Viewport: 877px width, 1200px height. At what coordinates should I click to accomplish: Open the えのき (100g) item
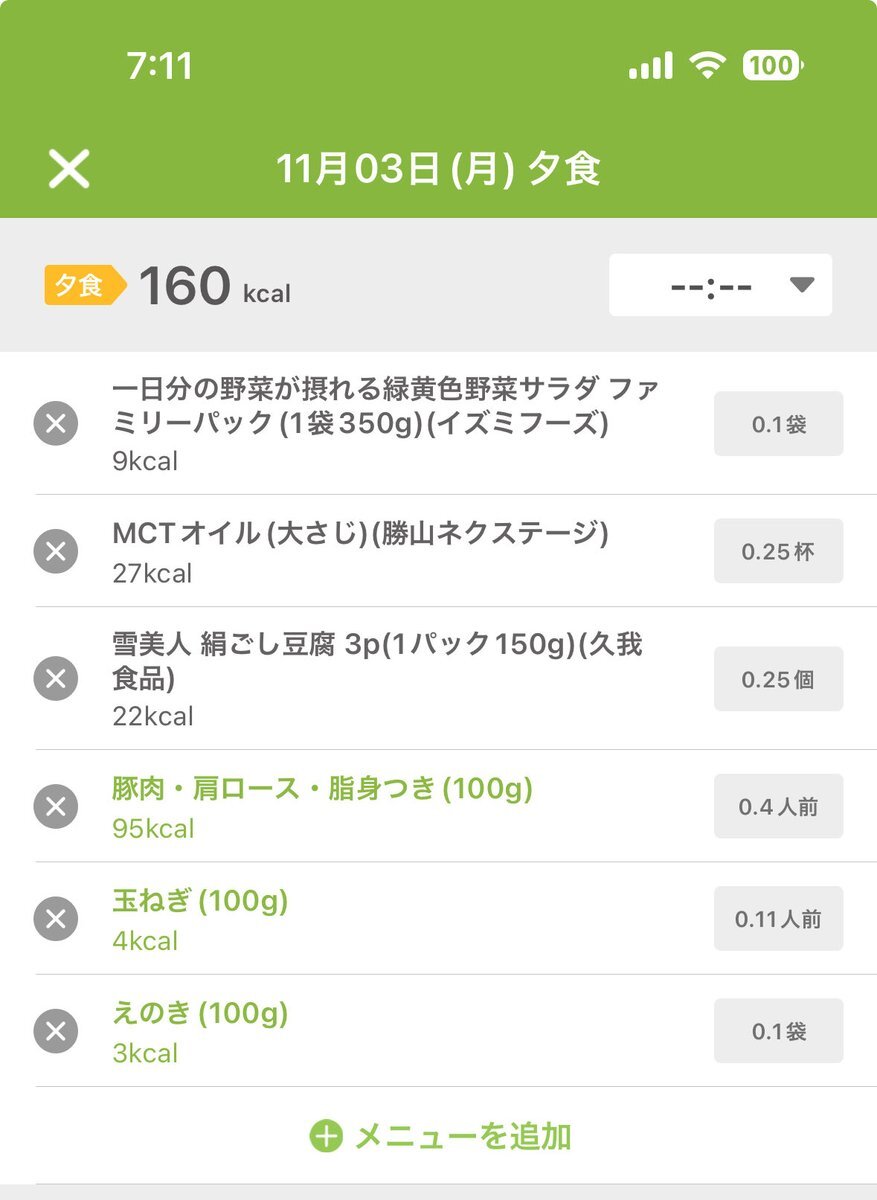[x=200, y=1015]
